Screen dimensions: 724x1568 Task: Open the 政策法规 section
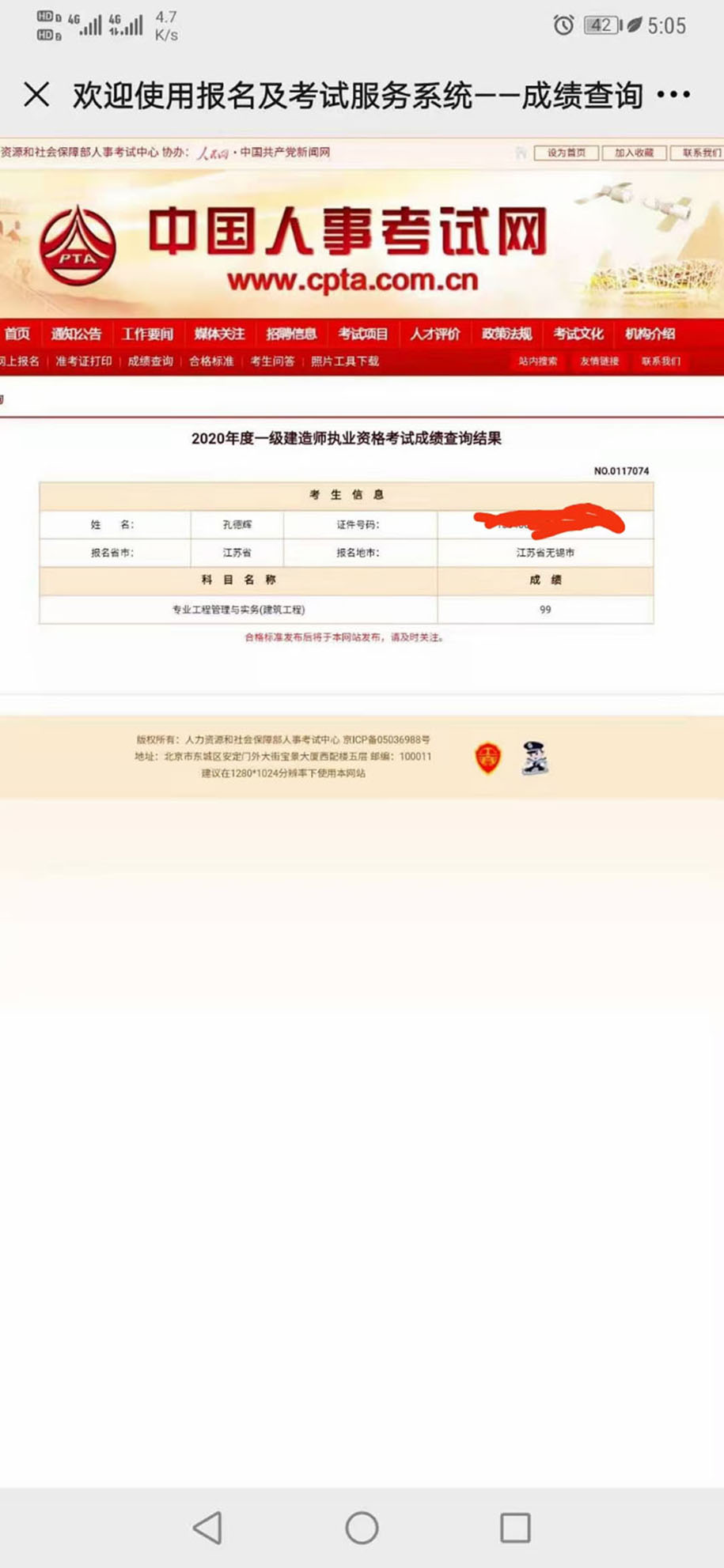(x=506, y=334)
